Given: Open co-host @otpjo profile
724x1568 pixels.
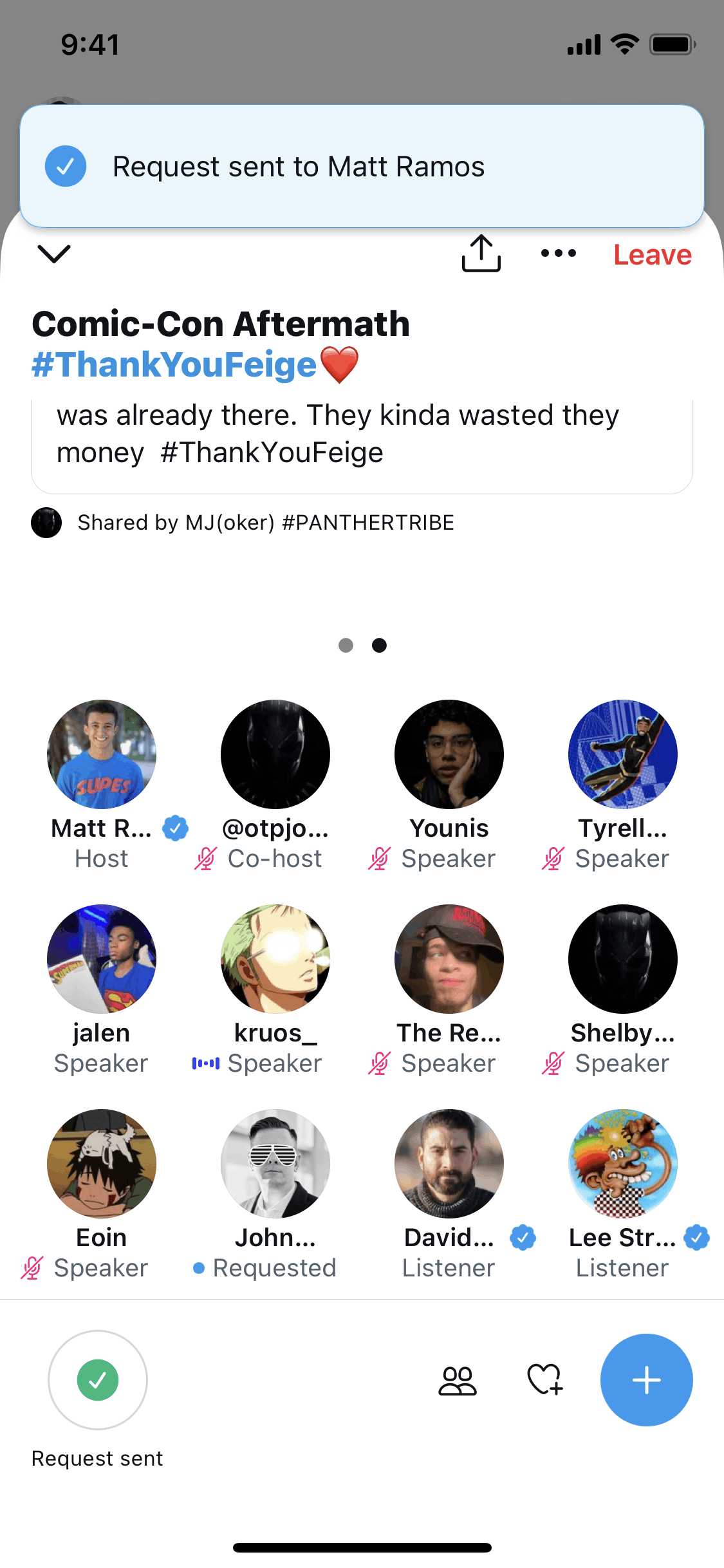Looking at the screenshot, I should pyautogui.click(x=275, y=754).
